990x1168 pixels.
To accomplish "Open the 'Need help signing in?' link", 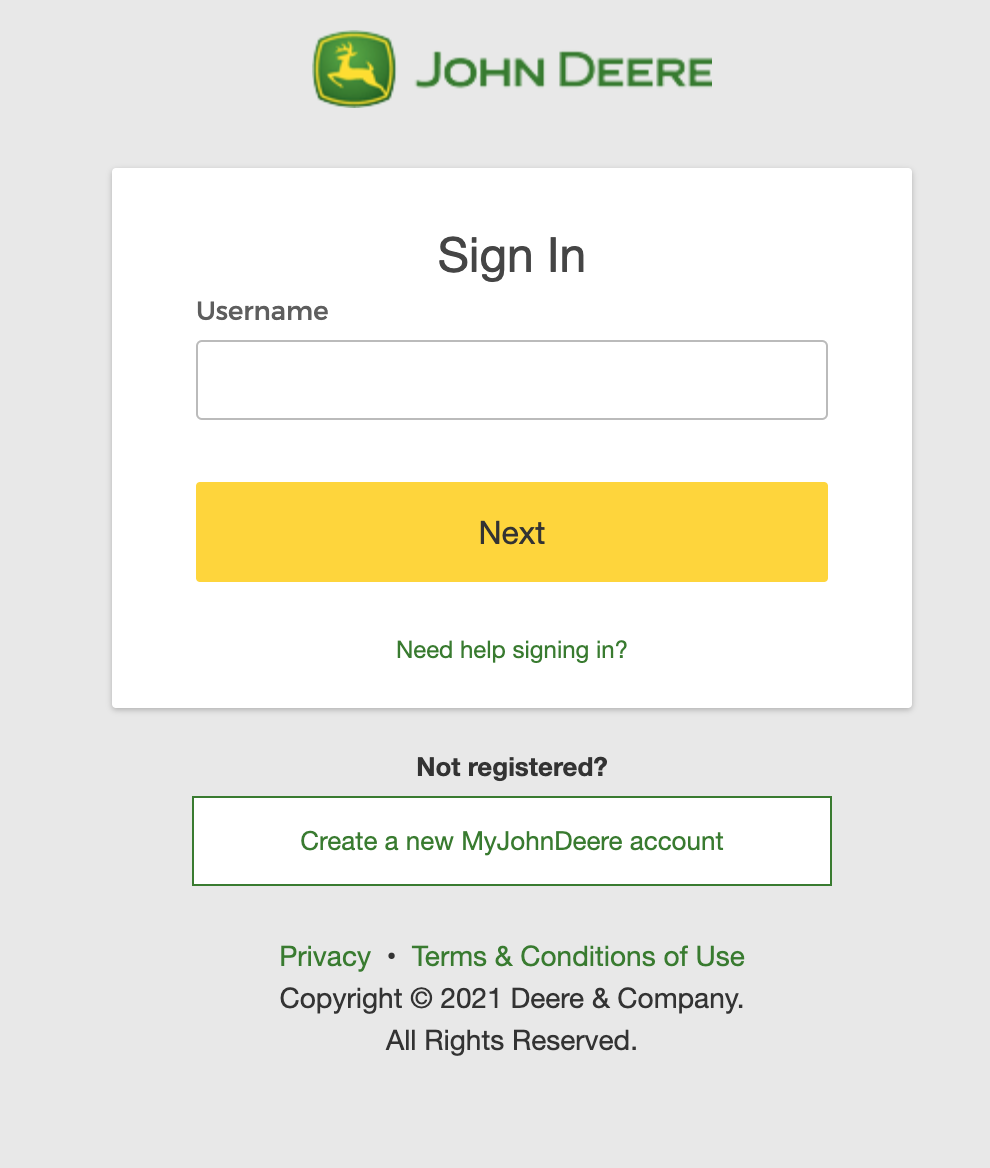I will [x=511, y=650].
